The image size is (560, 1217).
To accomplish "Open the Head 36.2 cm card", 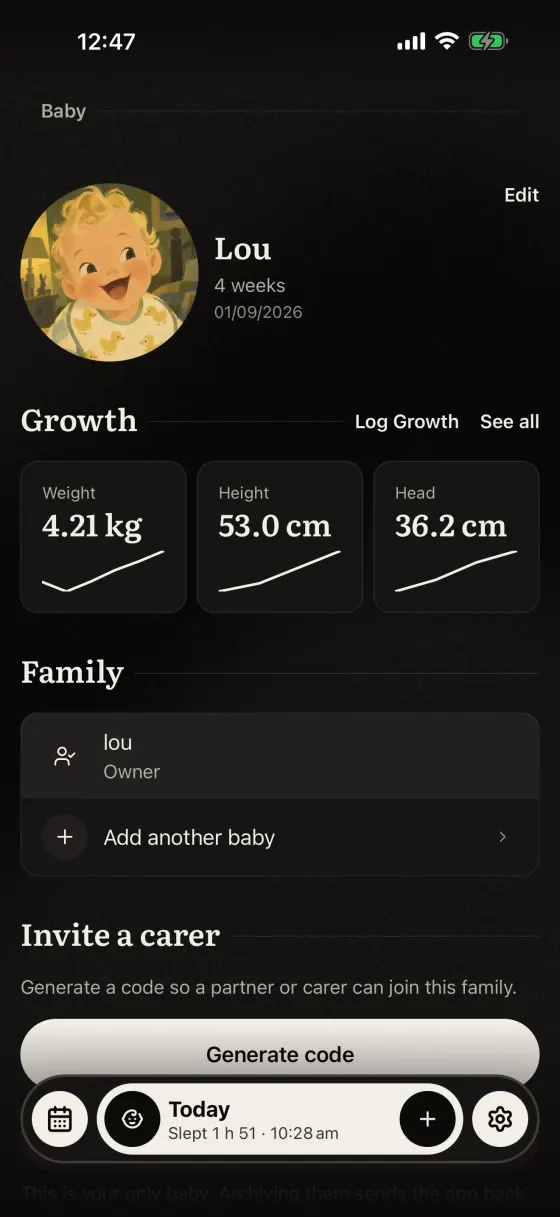I will coord(456,537).
